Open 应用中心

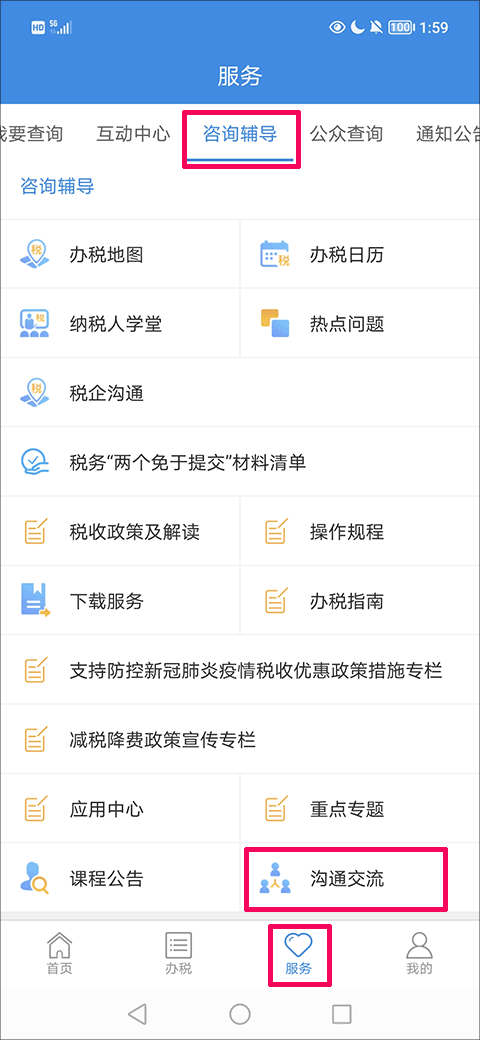click(x=120, y=809)
